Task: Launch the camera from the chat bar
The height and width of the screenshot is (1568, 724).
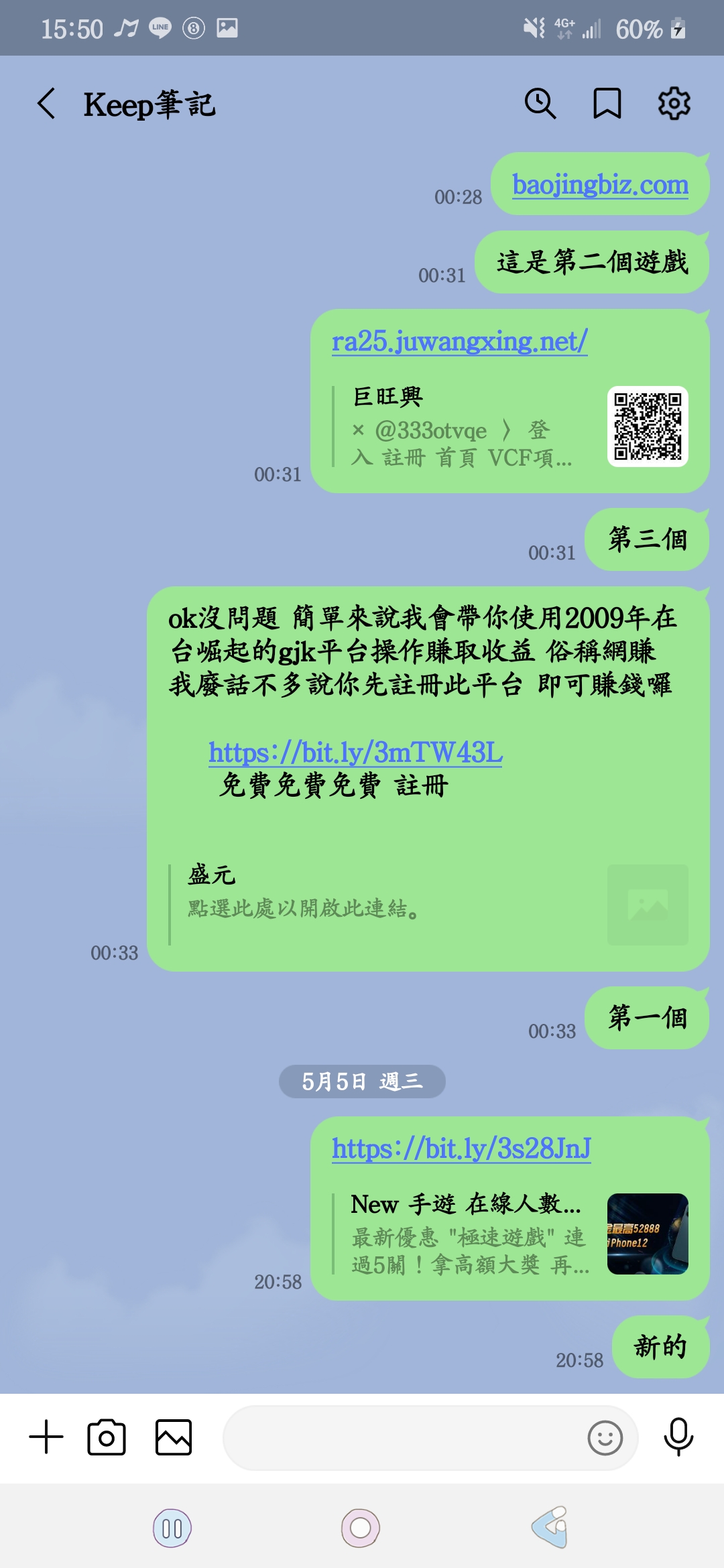Action: pos(107,1437)
